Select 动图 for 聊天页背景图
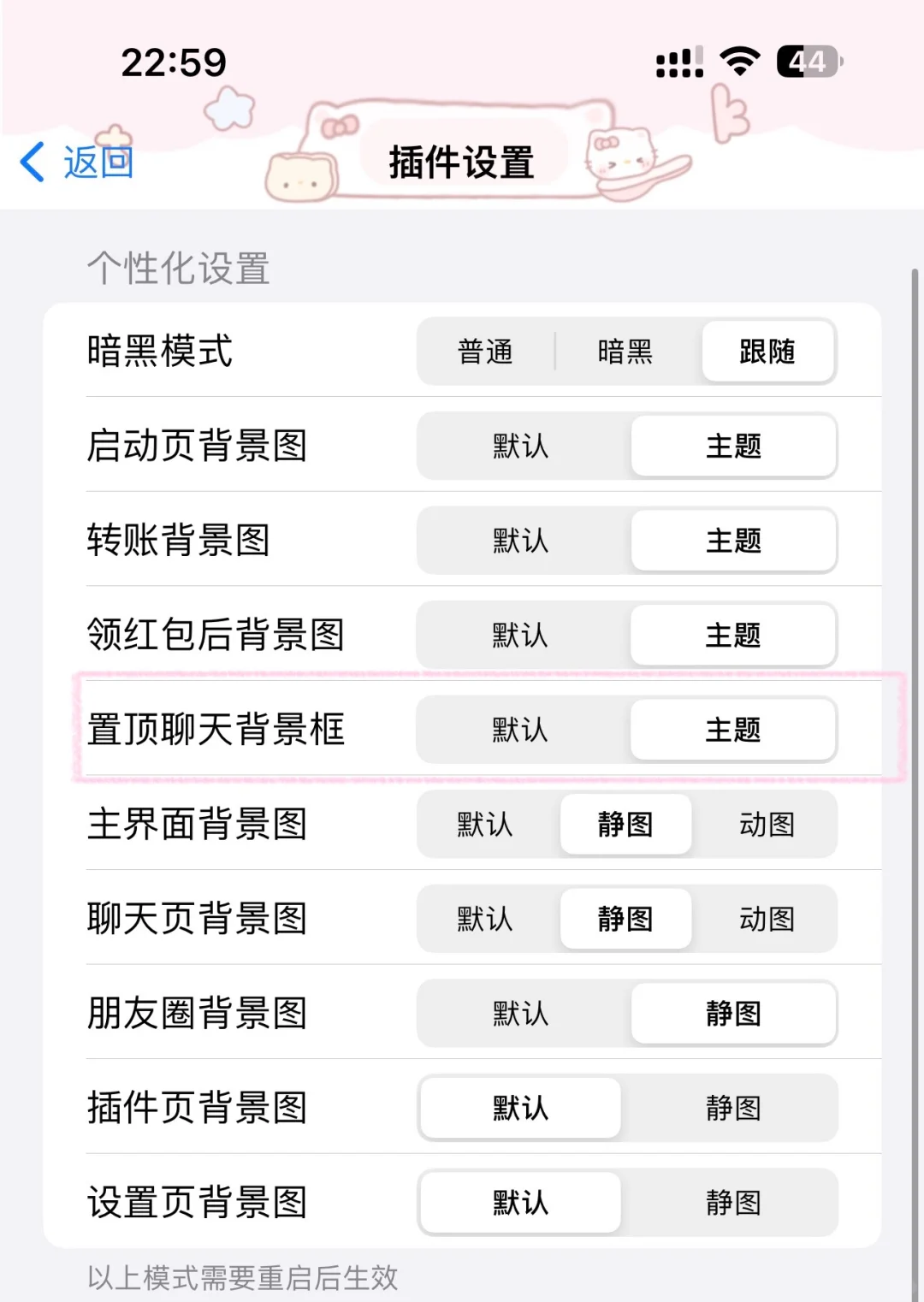Screen dimensions: 924x1302 point(767,920)
